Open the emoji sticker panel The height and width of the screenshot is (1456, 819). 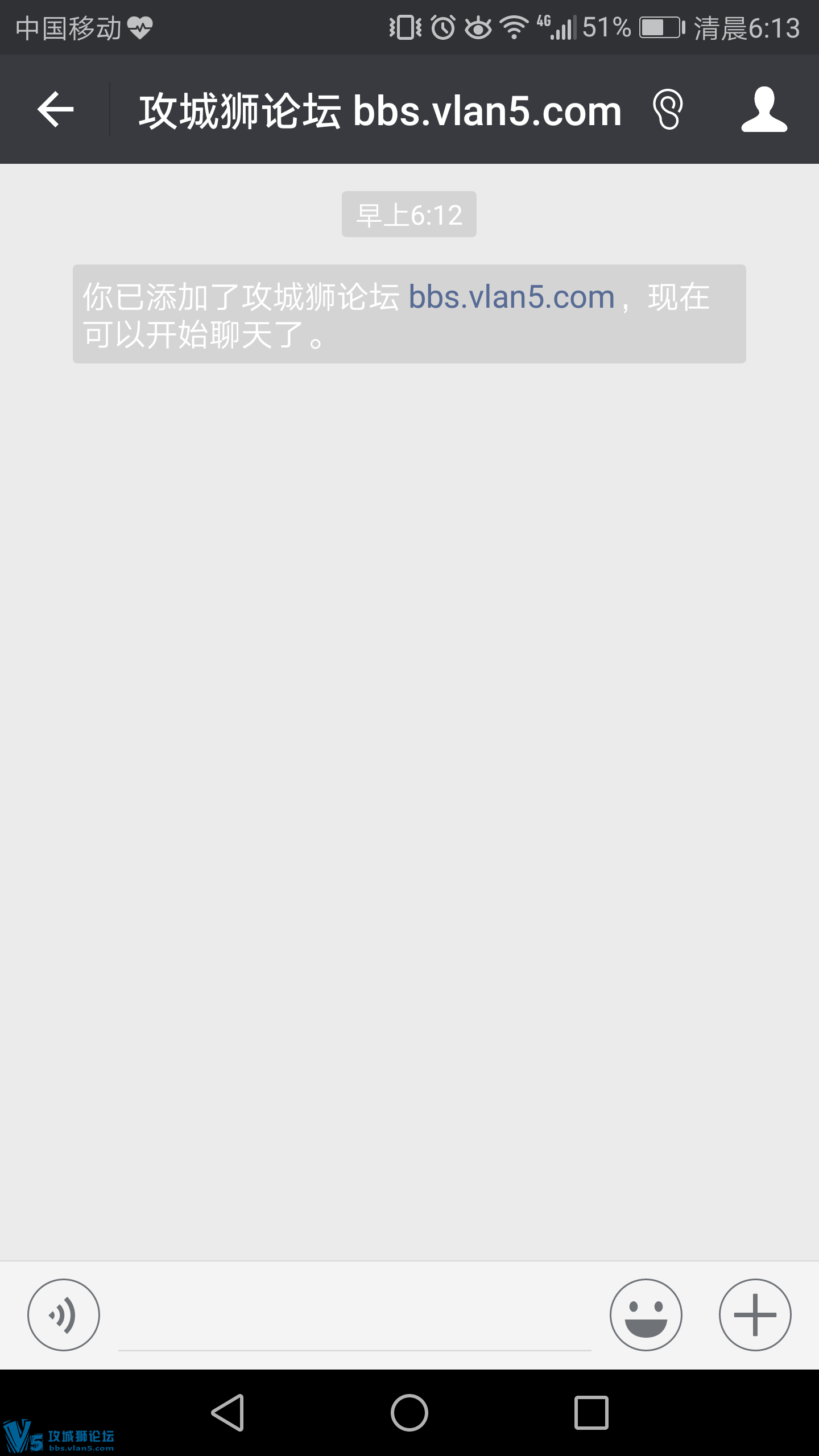646,1314
